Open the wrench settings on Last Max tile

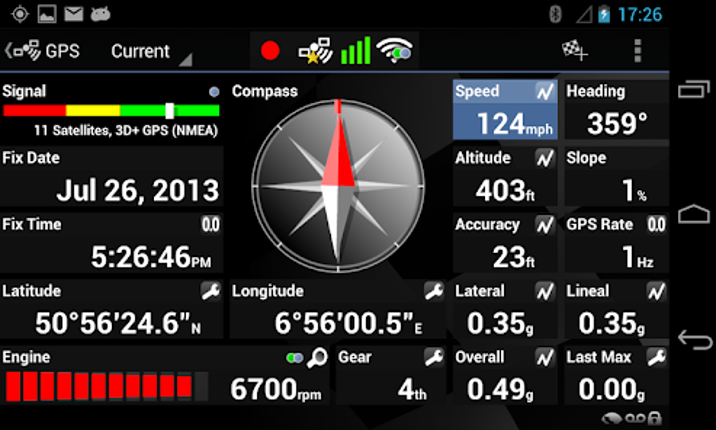point(656,357)
